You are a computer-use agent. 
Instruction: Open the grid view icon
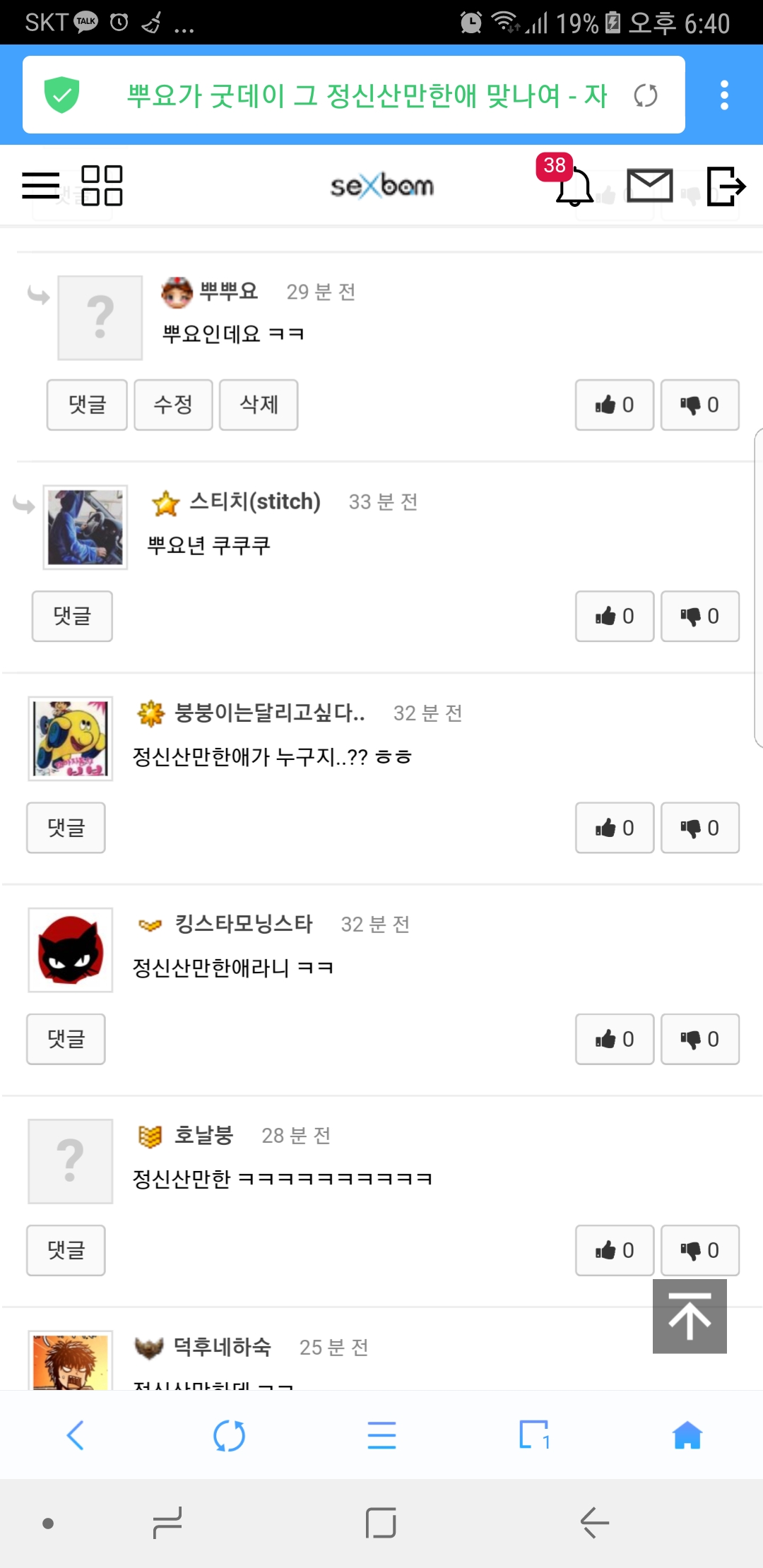point(102,186)
